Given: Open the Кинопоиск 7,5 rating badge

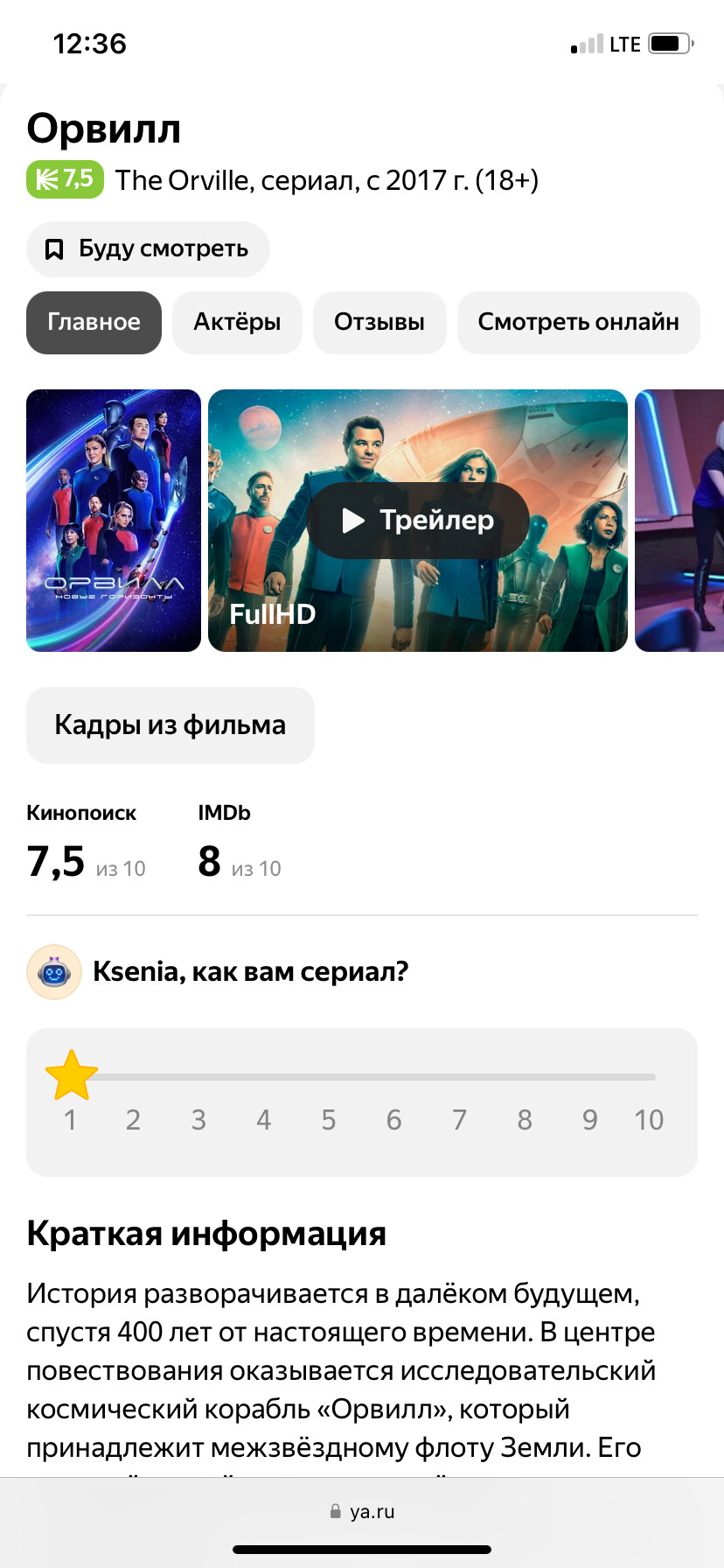Looking at the screenshot, I should click(66, 179).
